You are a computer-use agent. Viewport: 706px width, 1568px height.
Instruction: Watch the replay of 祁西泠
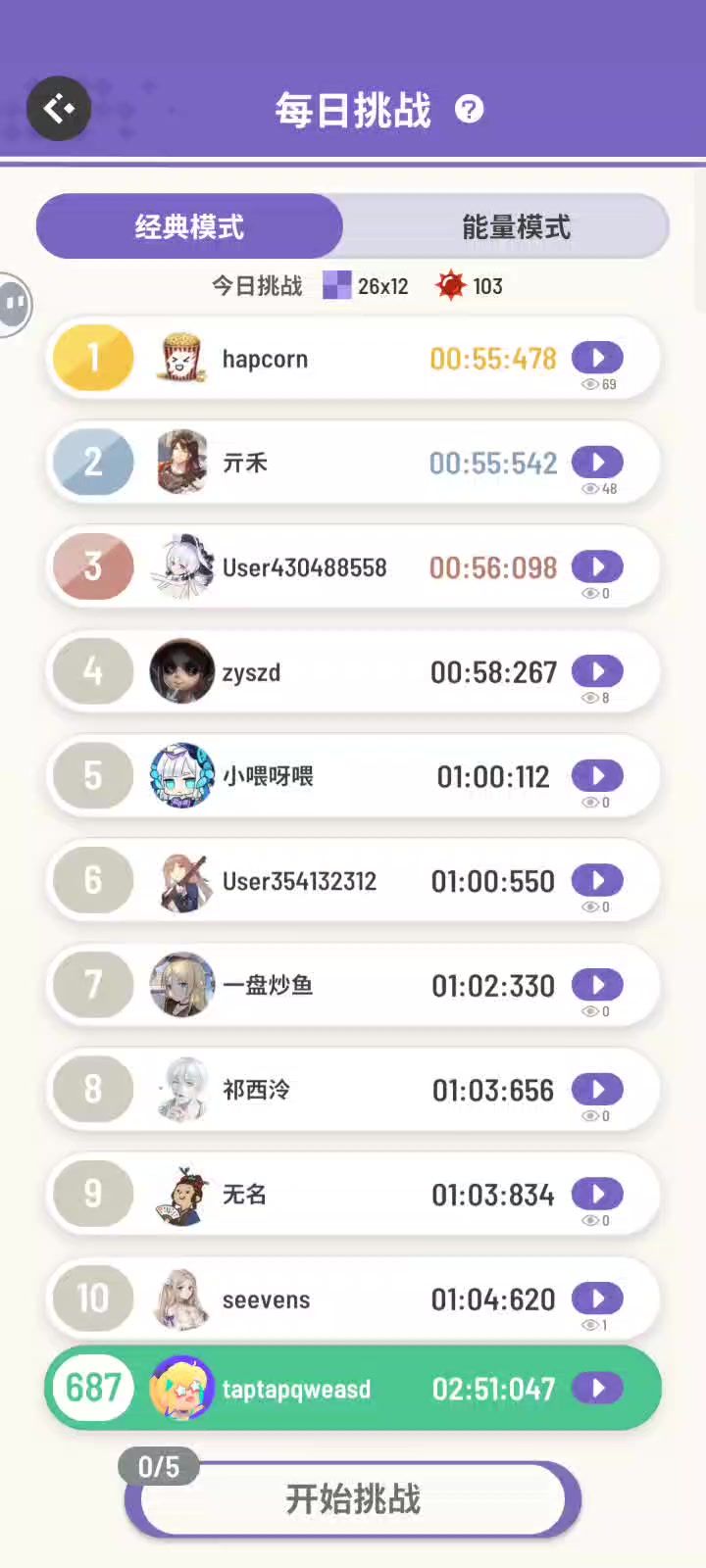(597, 1090)
